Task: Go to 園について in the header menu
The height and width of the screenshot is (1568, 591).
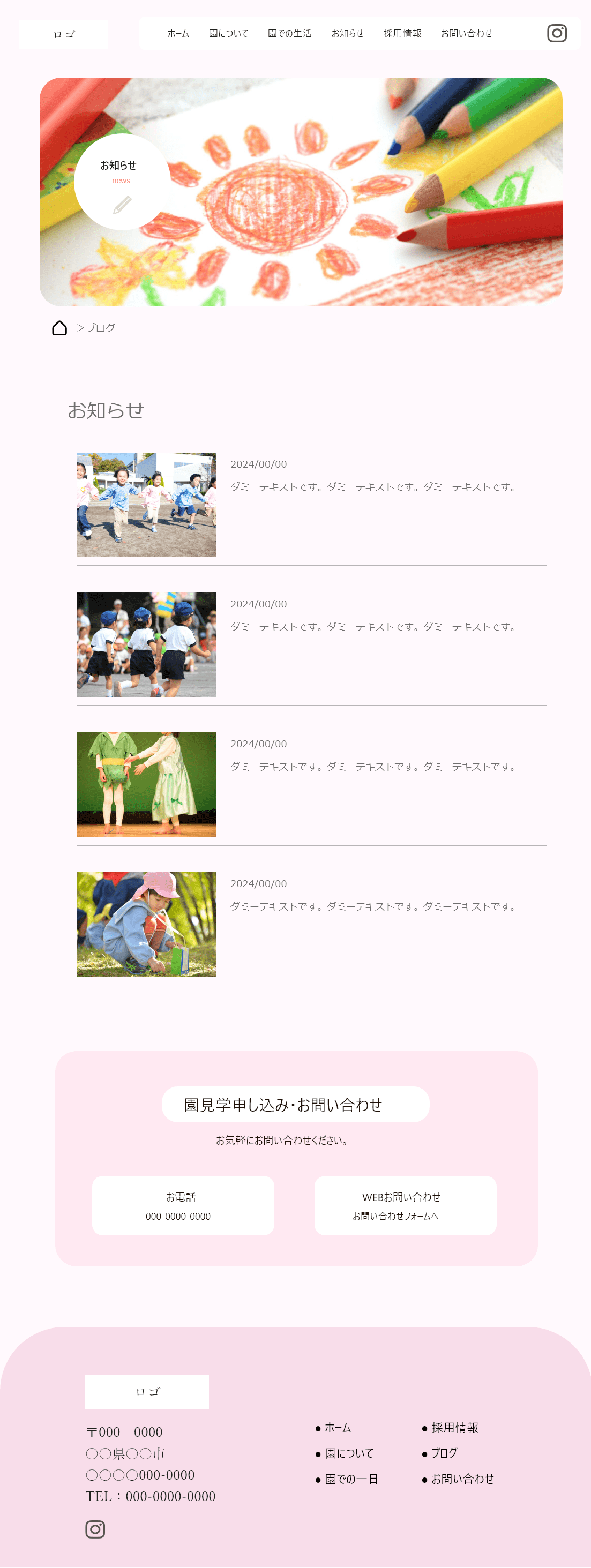Action: pyautogui.click(x=228, y=33)
